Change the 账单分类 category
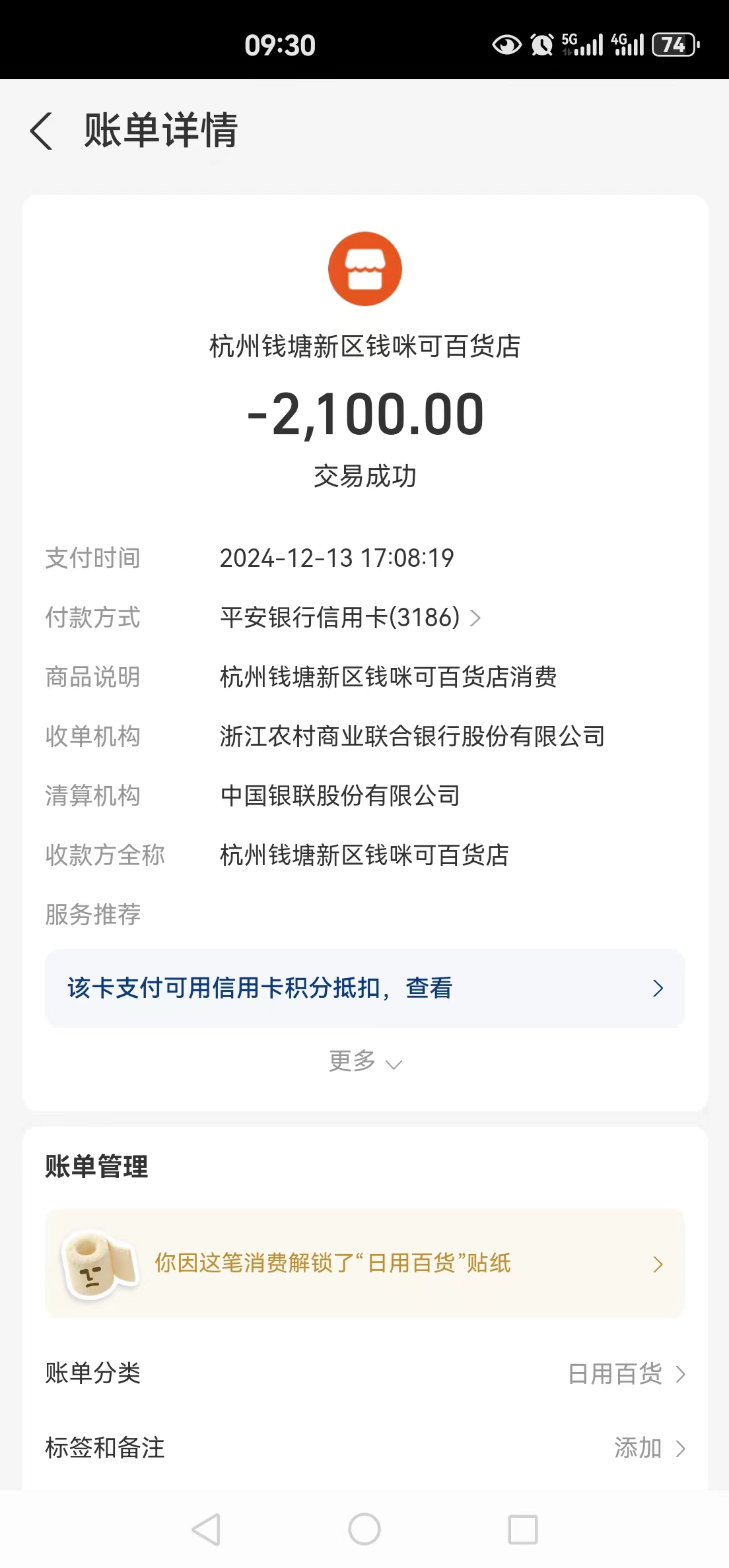 pos(364,1374)
